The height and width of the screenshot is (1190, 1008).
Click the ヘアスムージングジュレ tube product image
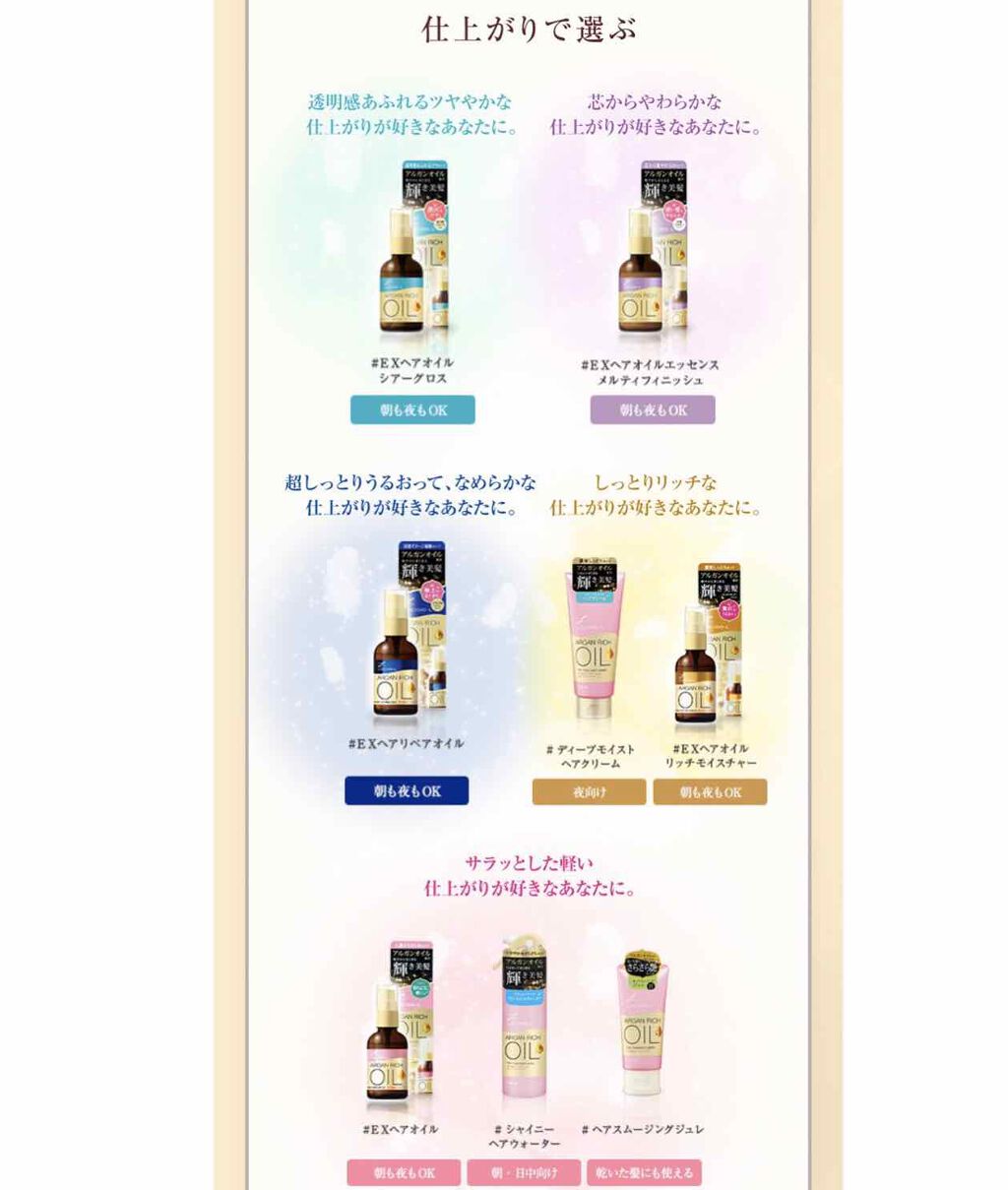coord(645,1024)
